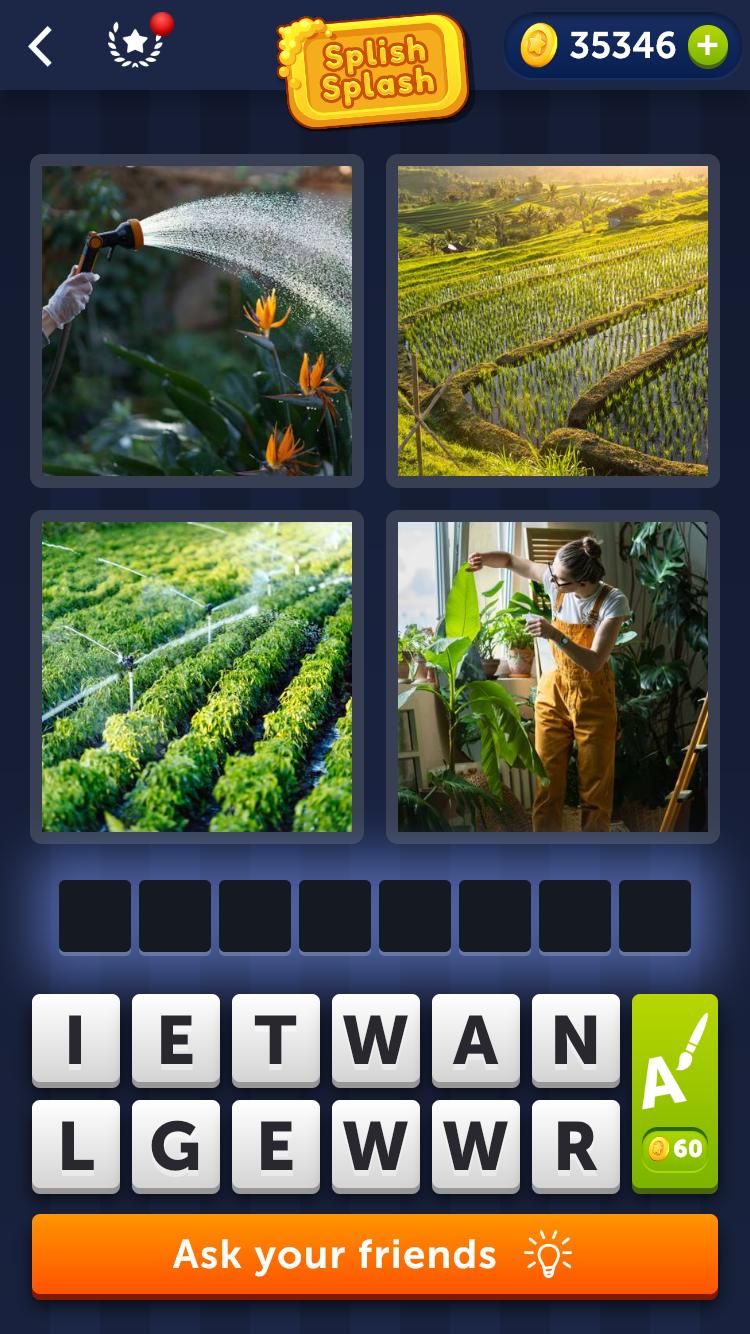Select the letter A tile
Viewport: 750px width, 1334px height.
pos(476,1040)
